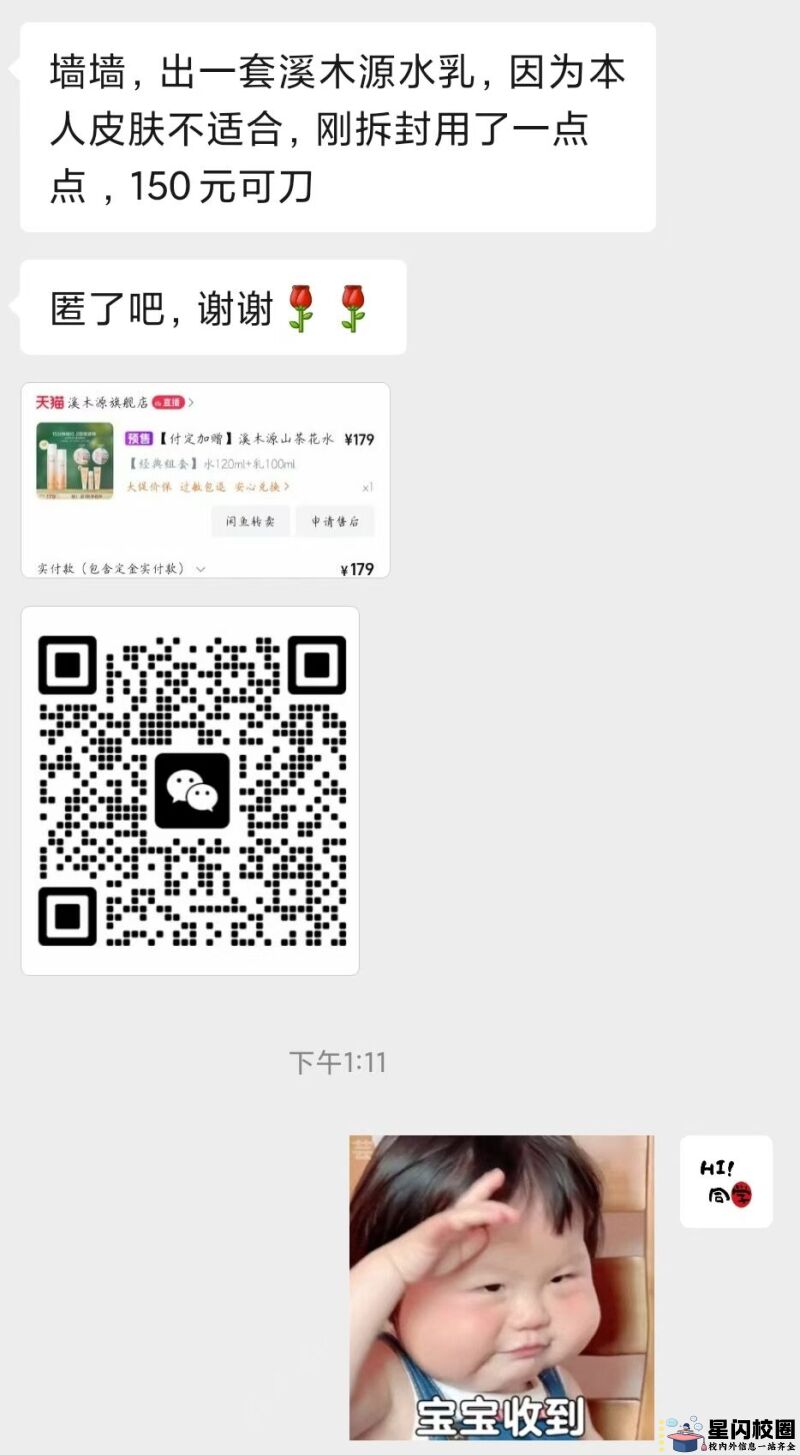Screen dimensions: 800x1455
Task: Tap the HI! 同学 profile avatar
Action: [x=726, y=1181]
